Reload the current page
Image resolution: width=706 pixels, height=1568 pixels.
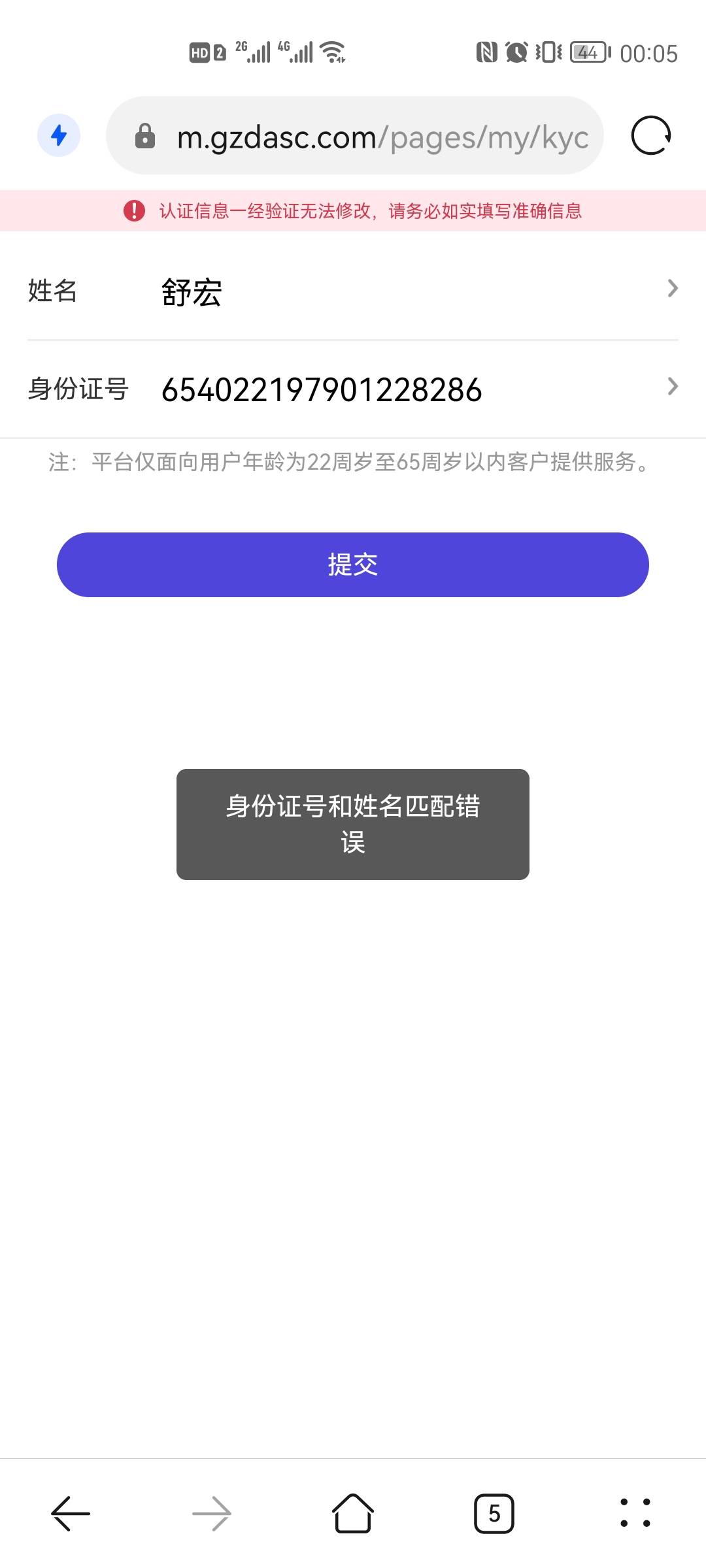coord(651,135)
